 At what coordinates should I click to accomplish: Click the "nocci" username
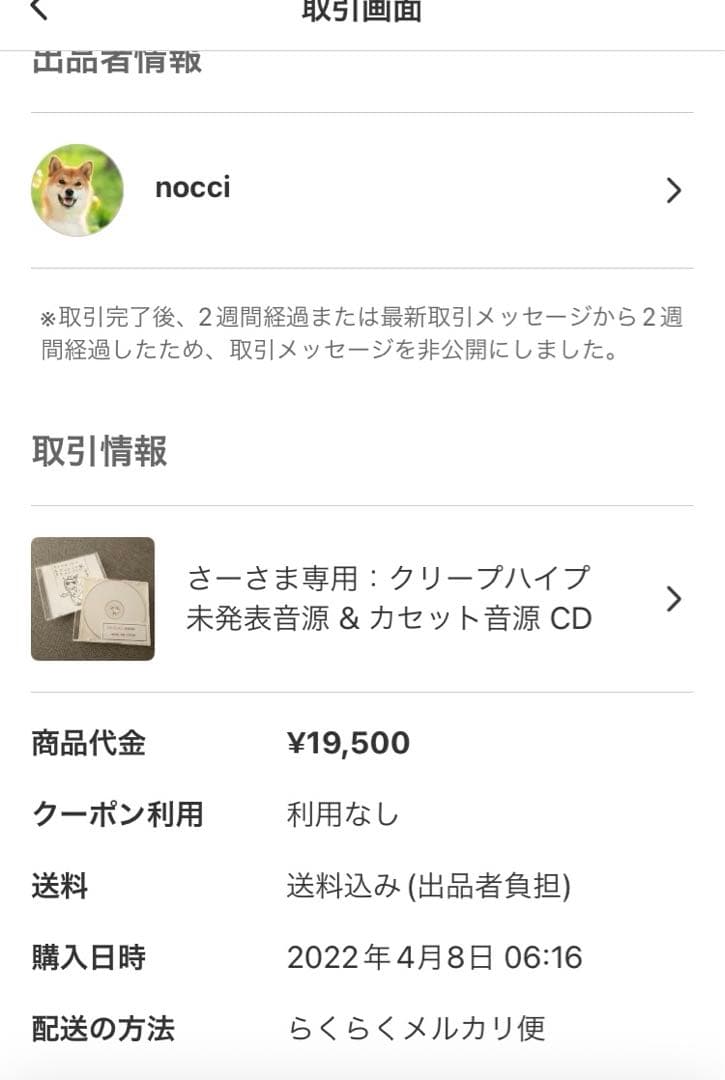pyautogui.click(x=191, y=188)
